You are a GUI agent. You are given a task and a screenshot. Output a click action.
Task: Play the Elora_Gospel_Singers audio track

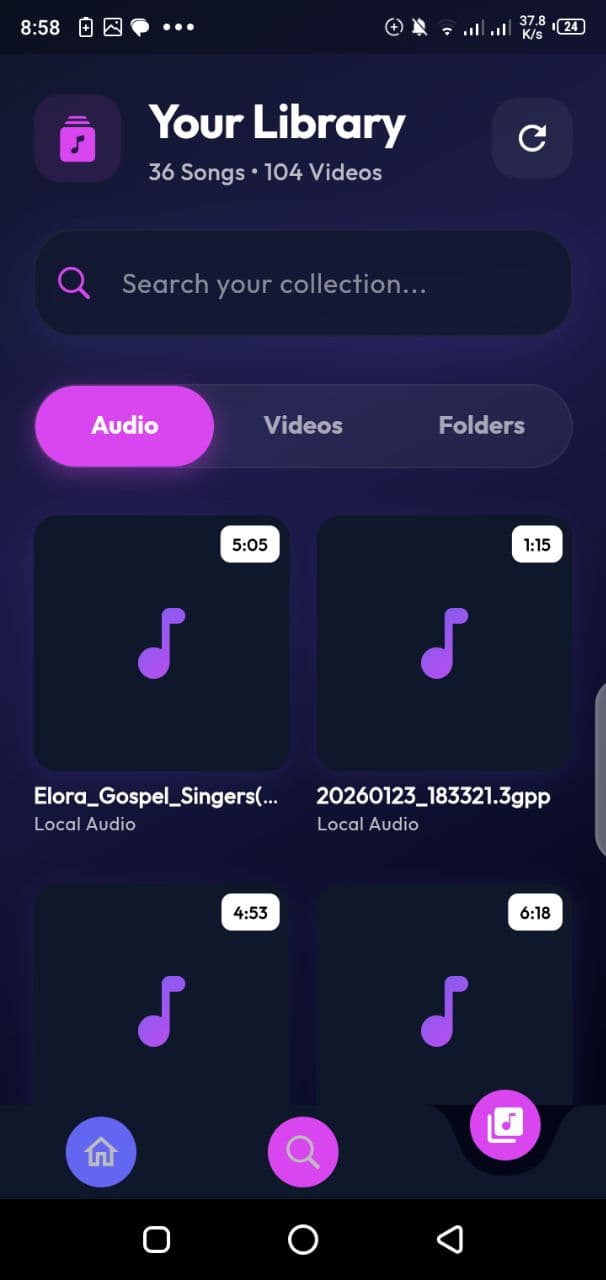(x=162, y=643)
